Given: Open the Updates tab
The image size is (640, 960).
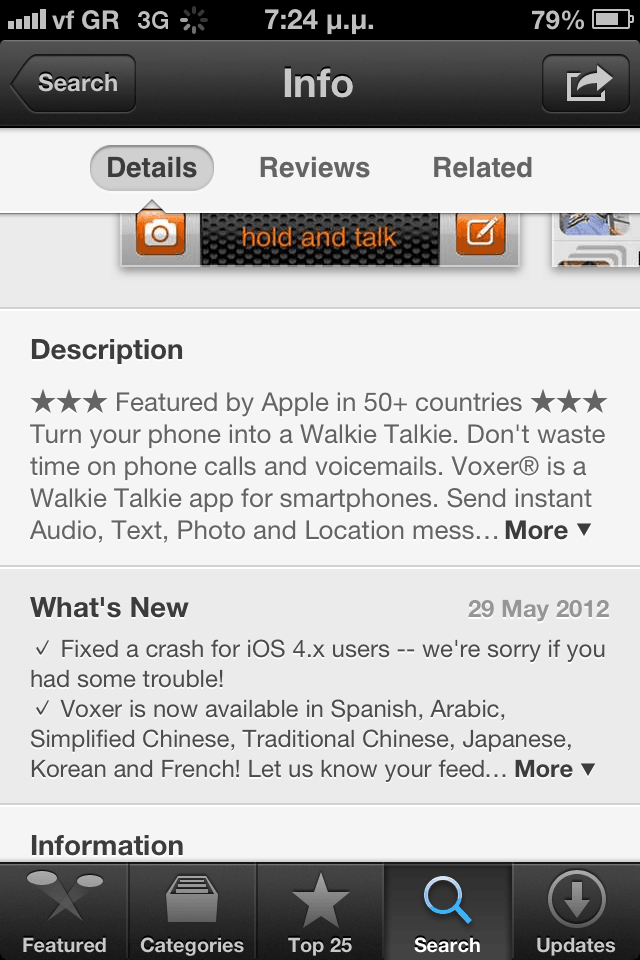Looking at the screenshot, I should 576,911.
